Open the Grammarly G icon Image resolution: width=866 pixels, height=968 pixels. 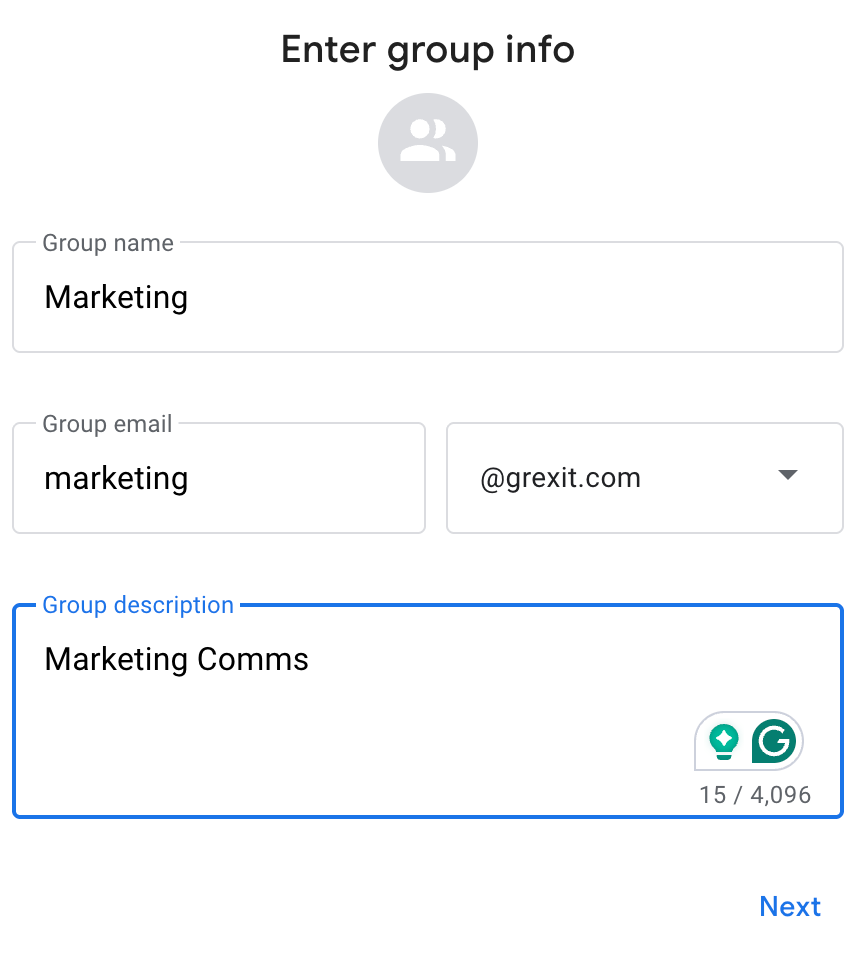pos(774,741)
